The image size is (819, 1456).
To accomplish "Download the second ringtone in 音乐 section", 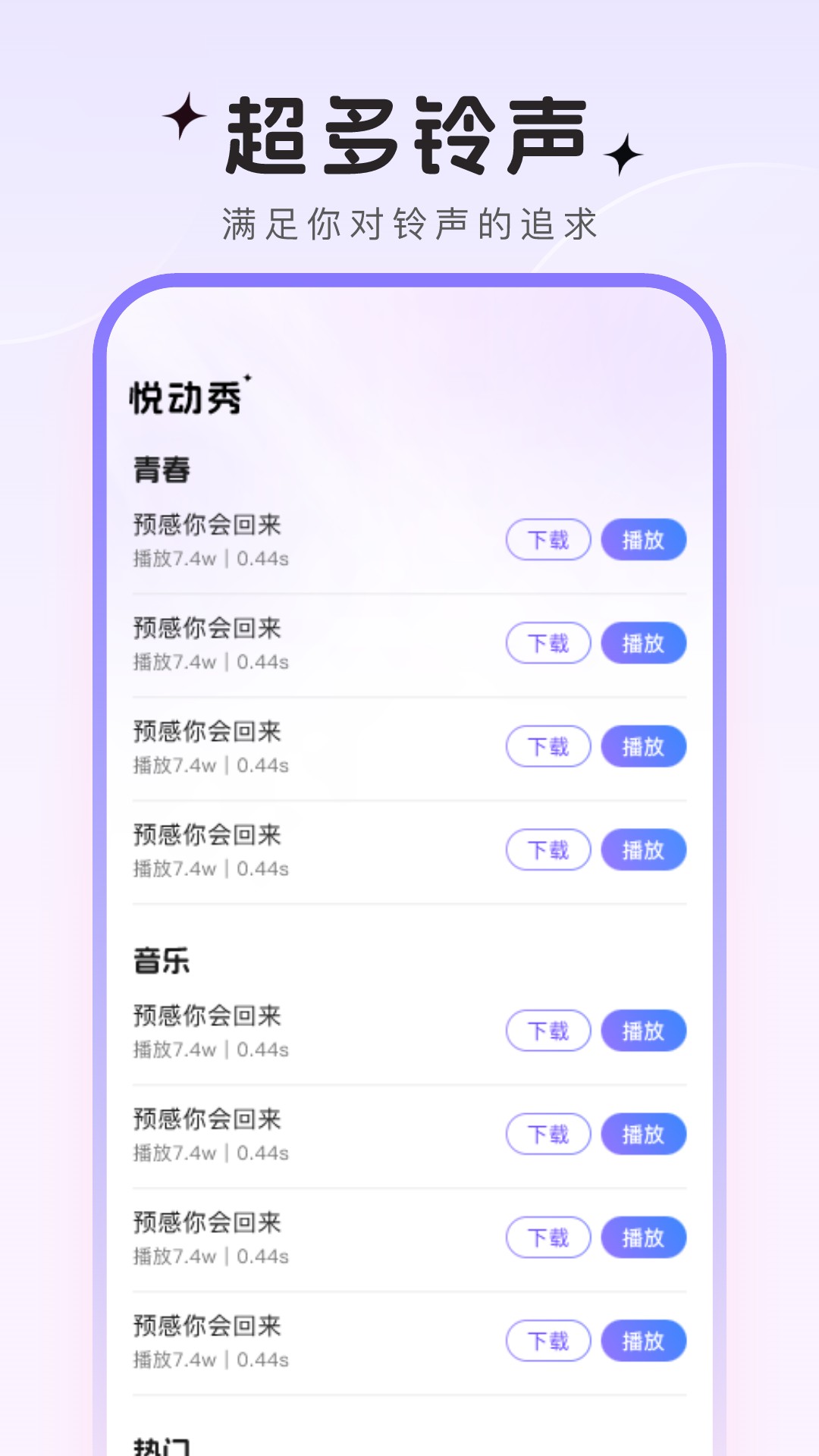I will point(548,1134).
